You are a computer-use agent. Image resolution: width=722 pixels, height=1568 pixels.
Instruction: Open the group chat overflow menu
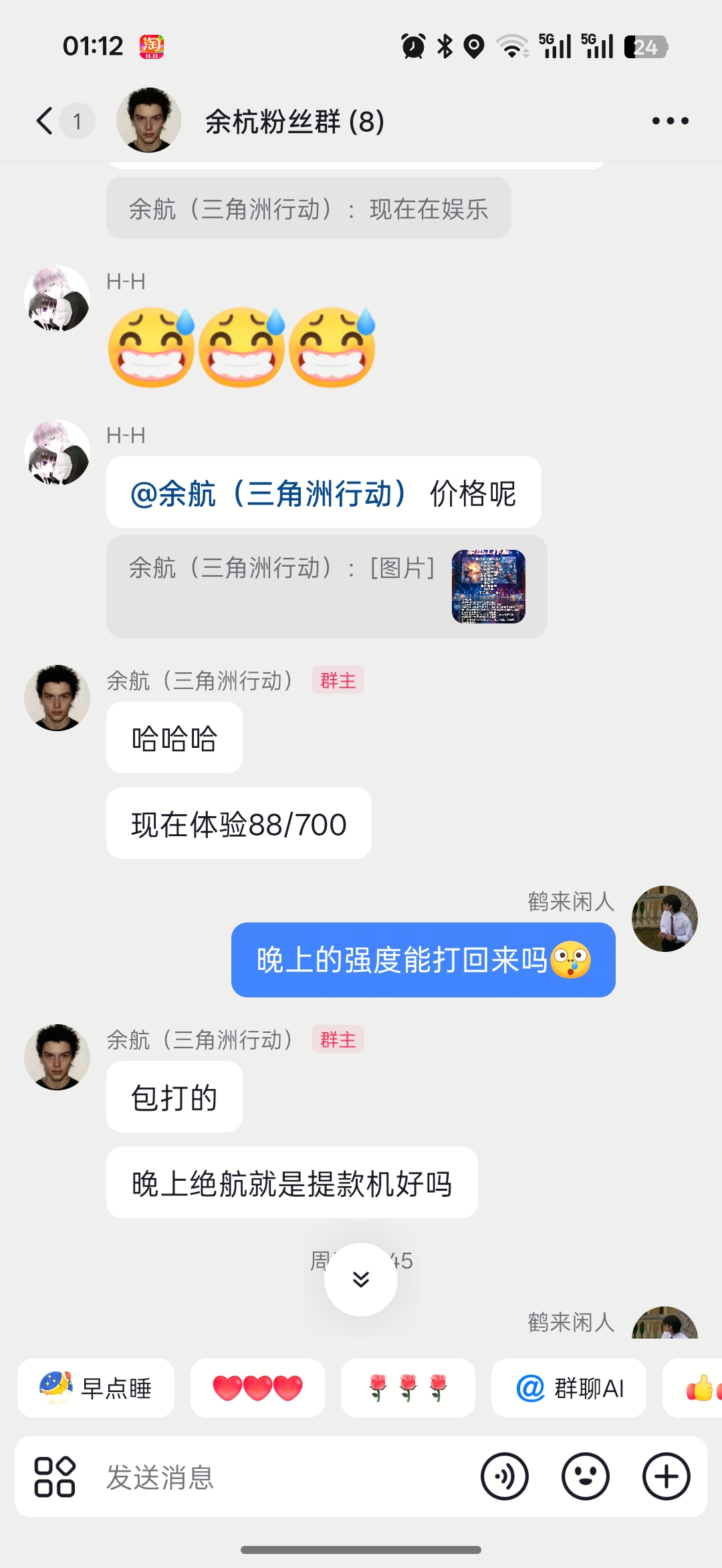pos(670,121)
